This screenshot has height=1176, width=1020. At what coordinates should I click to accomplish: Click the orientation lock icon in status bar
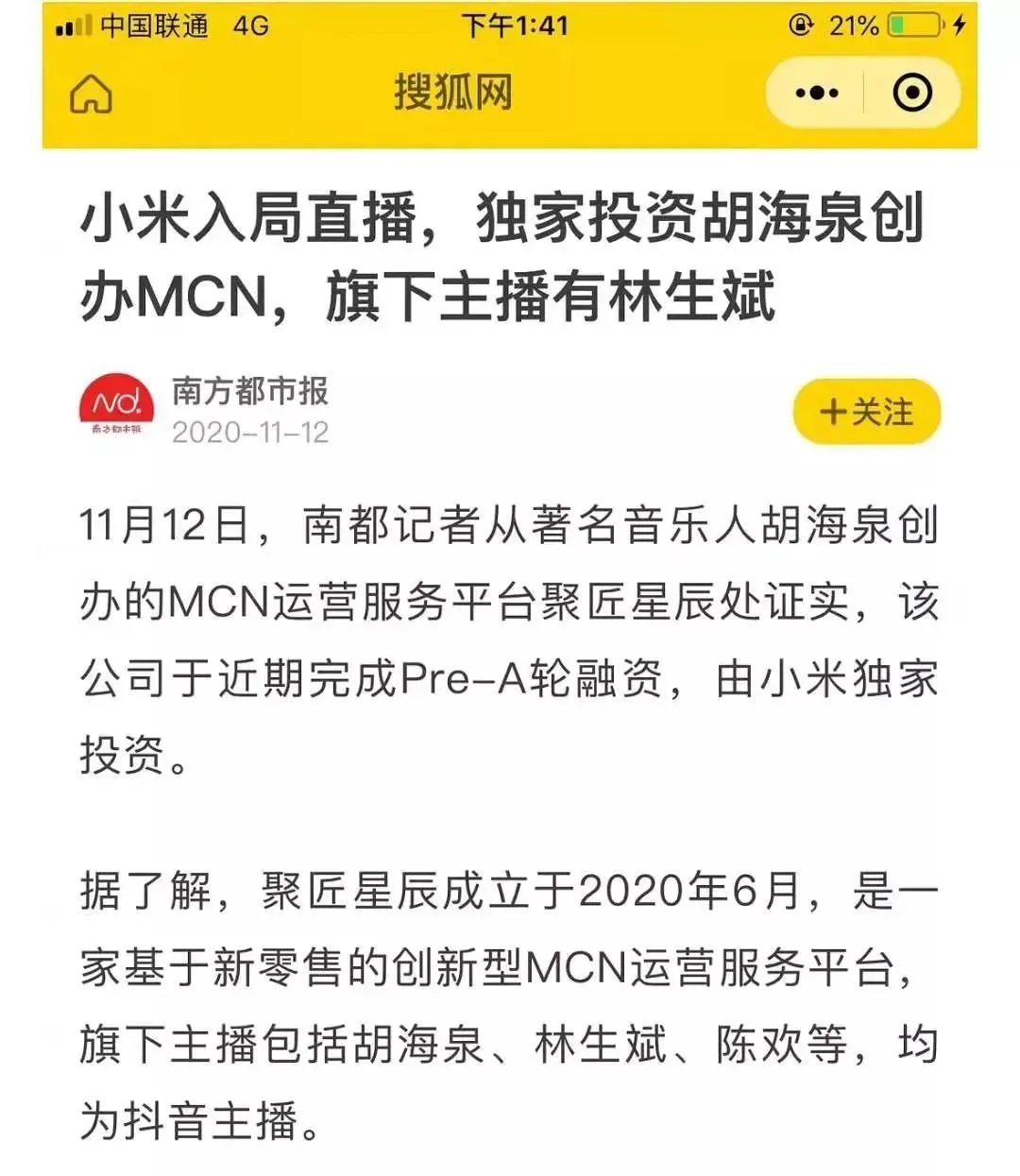(799, 24)
